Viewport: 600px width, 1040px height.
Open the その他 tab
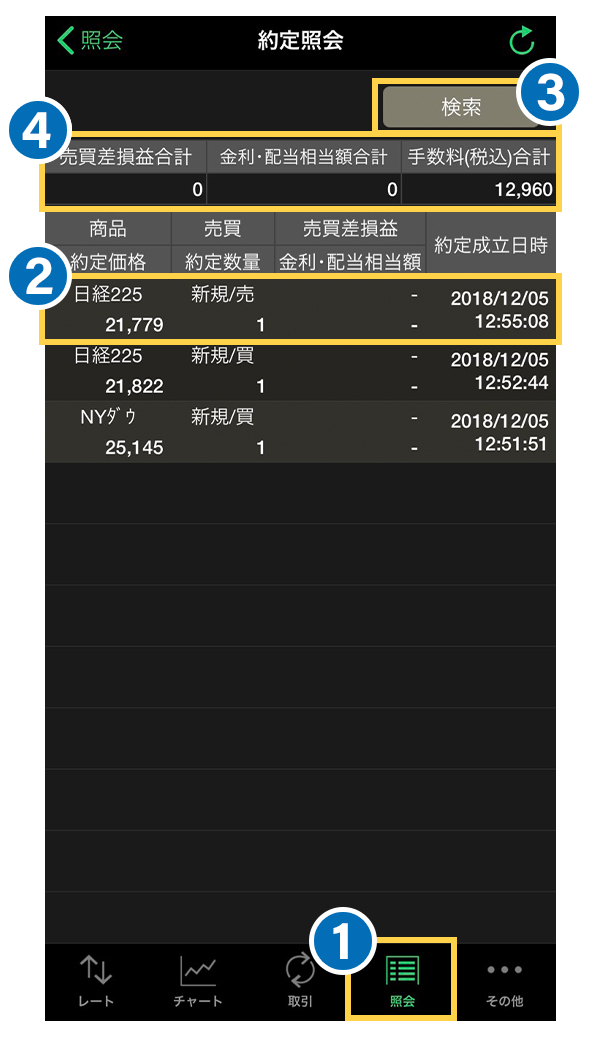[504, 980]
